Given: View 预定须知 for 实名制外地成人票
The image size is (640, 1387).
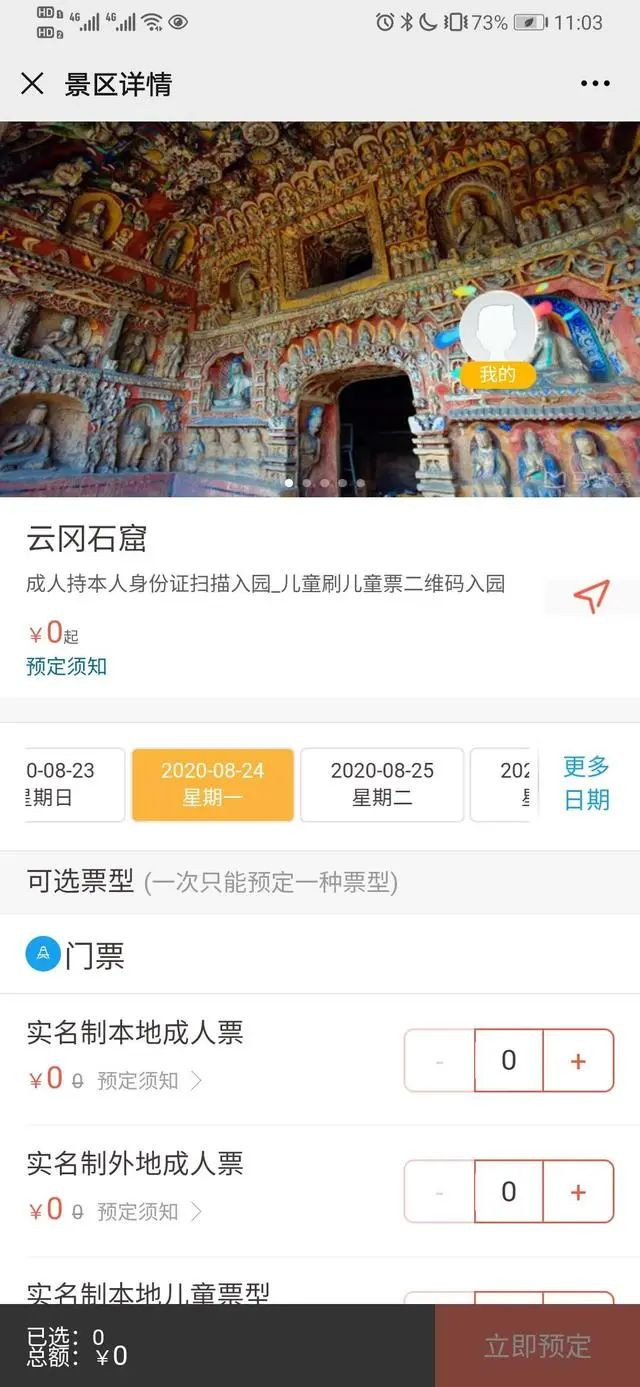Looking at the screenshot, I should [149, 1211].
